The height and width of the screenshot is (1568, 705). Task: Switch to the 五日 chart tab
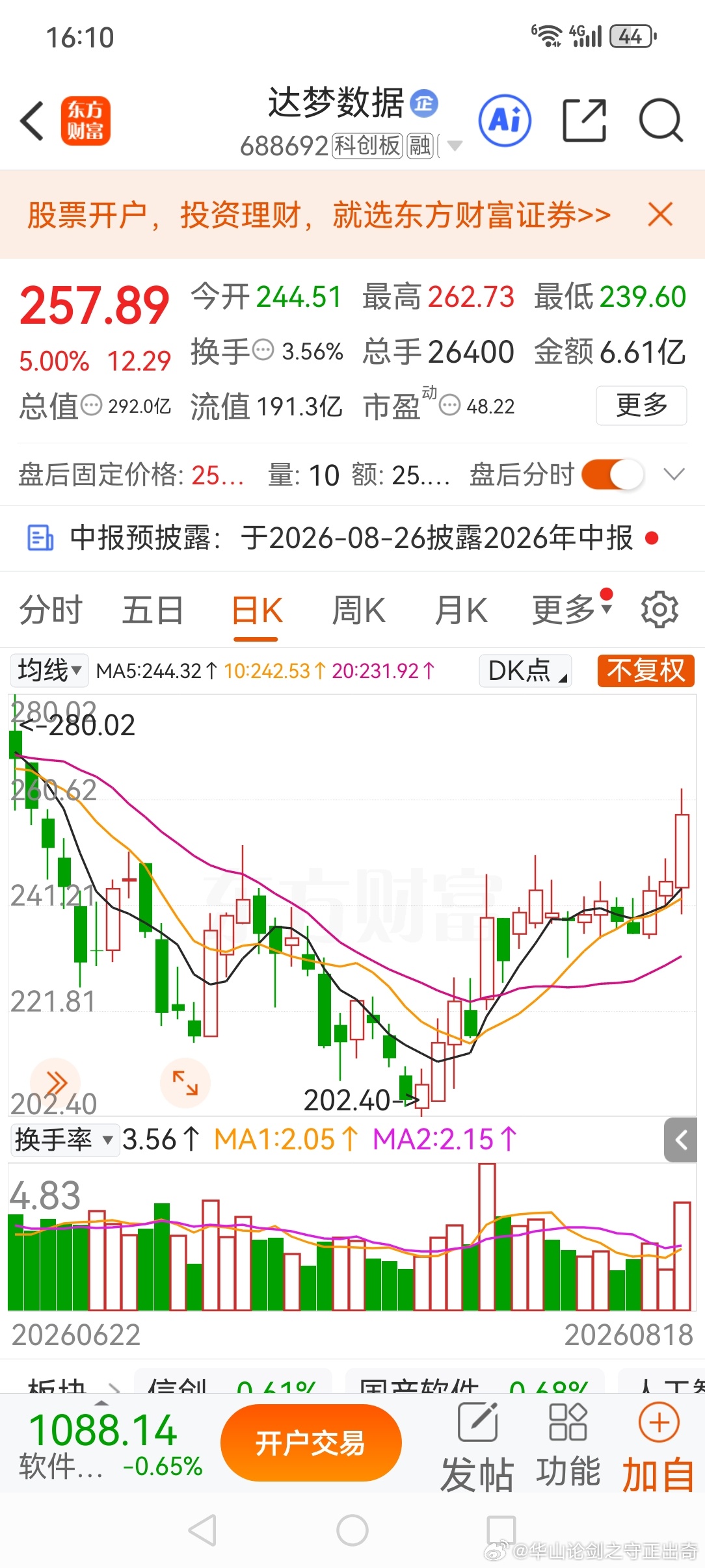(153, 610)
